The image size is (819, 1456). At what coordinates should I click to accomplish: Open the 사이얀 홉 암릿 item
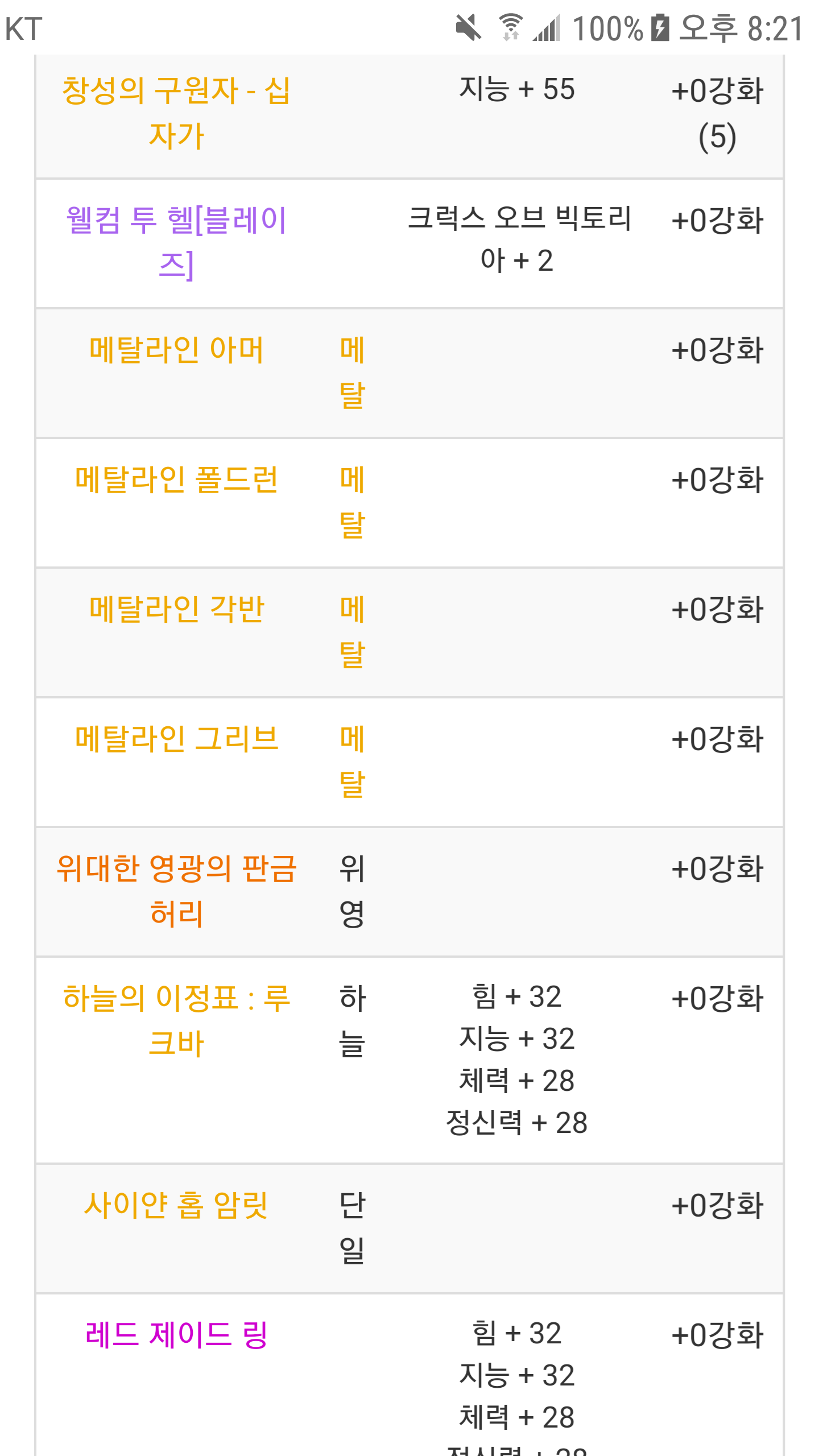click(x=176, y=1205)
